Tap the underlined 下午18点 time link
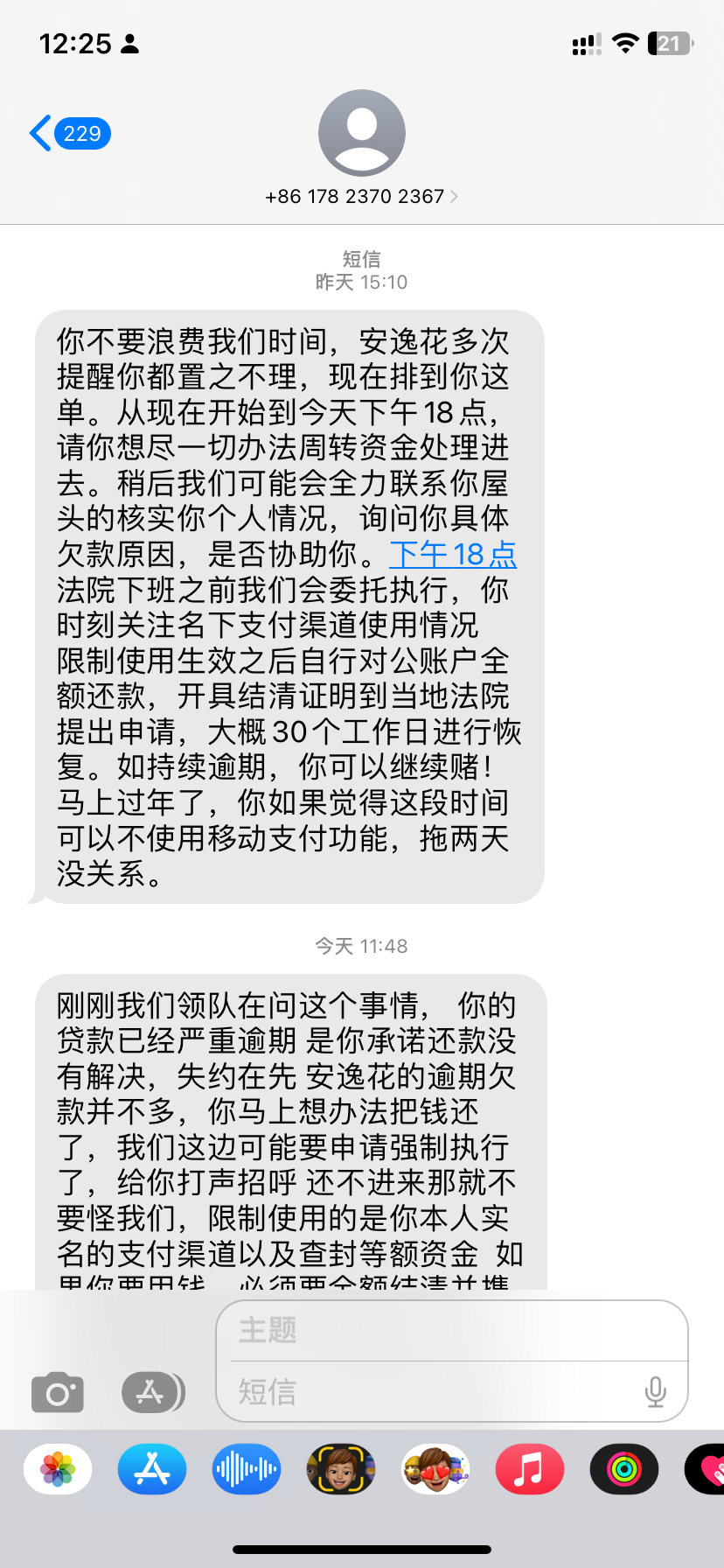The height and width of the screenshot is (1568, 724). [x=453, y=554]
